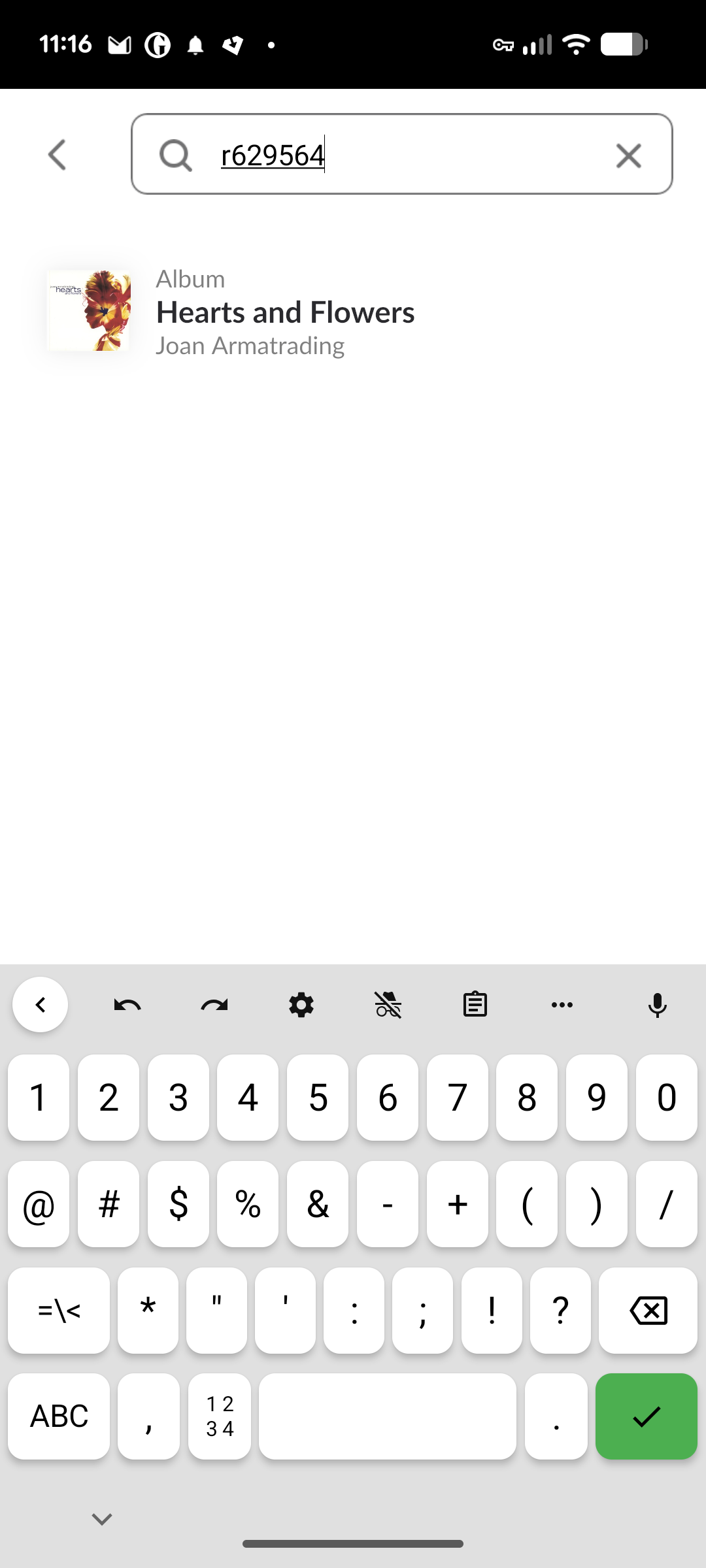Screen dimensions: 706x1568
Task: Open keyboard settings gear
Action: click(301, 1005)
